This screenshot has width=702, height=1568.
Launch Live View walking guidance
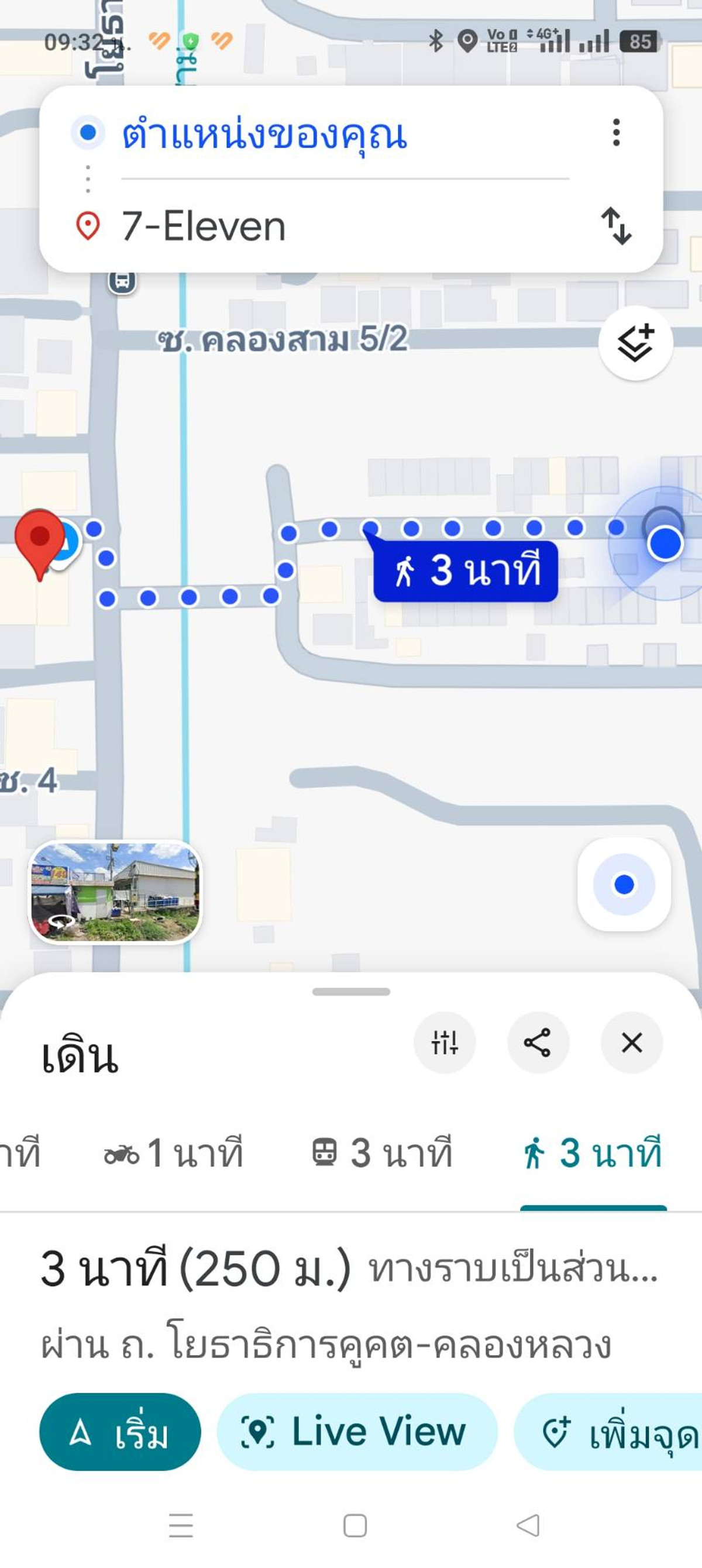coord(357,1432)
